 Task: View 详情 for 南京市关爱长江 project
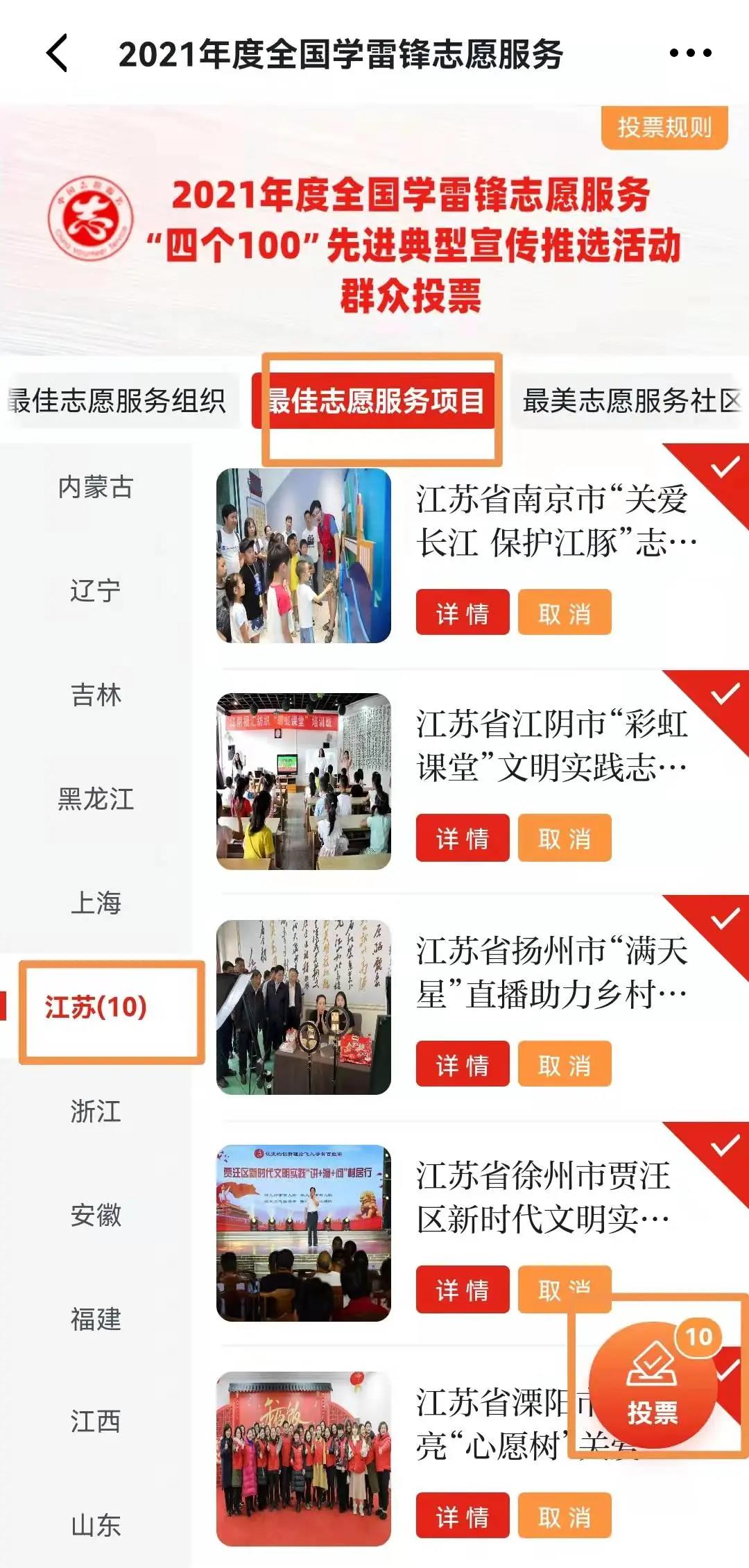(x=463, y=613)
